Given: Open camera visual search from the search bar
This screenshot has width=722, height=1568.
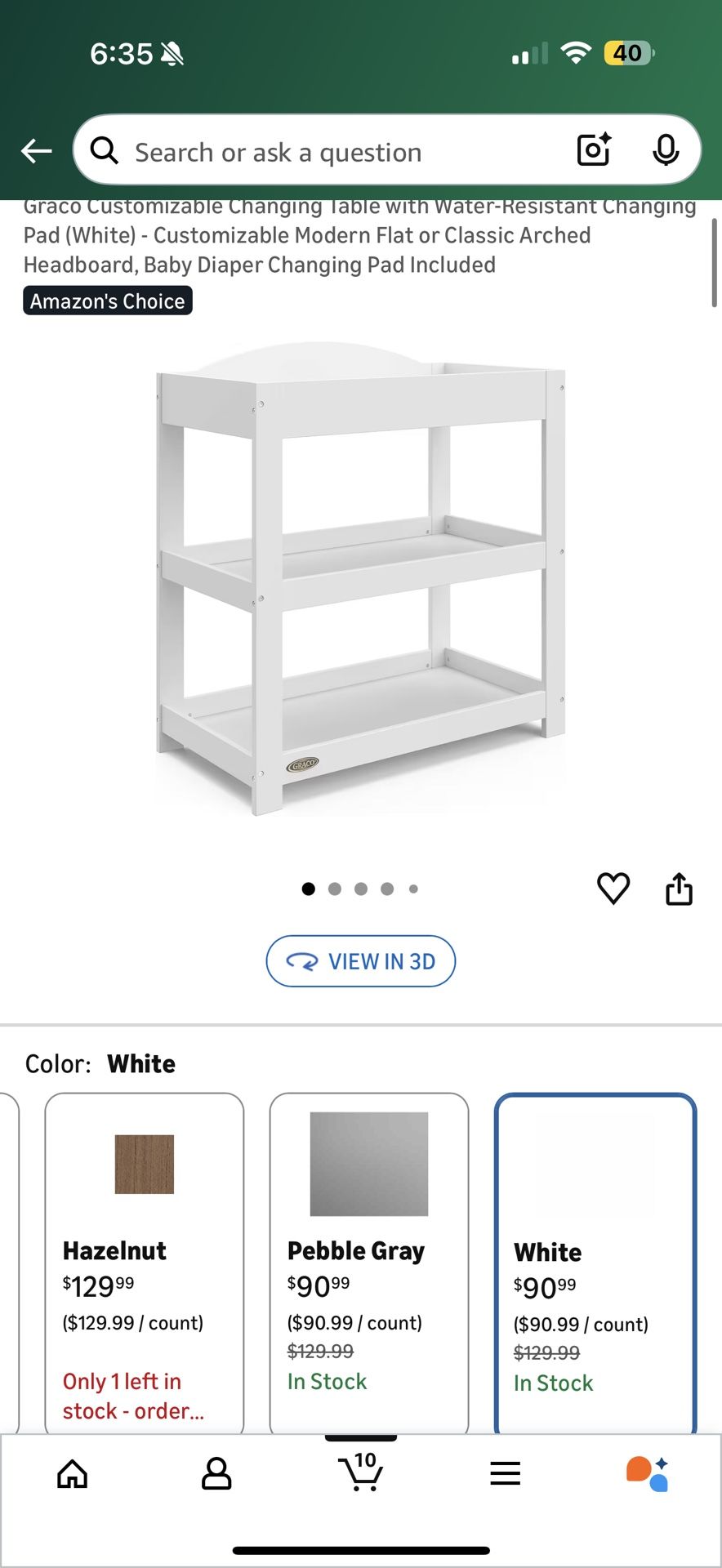Looking at the screenshot, I should [592, 149].
